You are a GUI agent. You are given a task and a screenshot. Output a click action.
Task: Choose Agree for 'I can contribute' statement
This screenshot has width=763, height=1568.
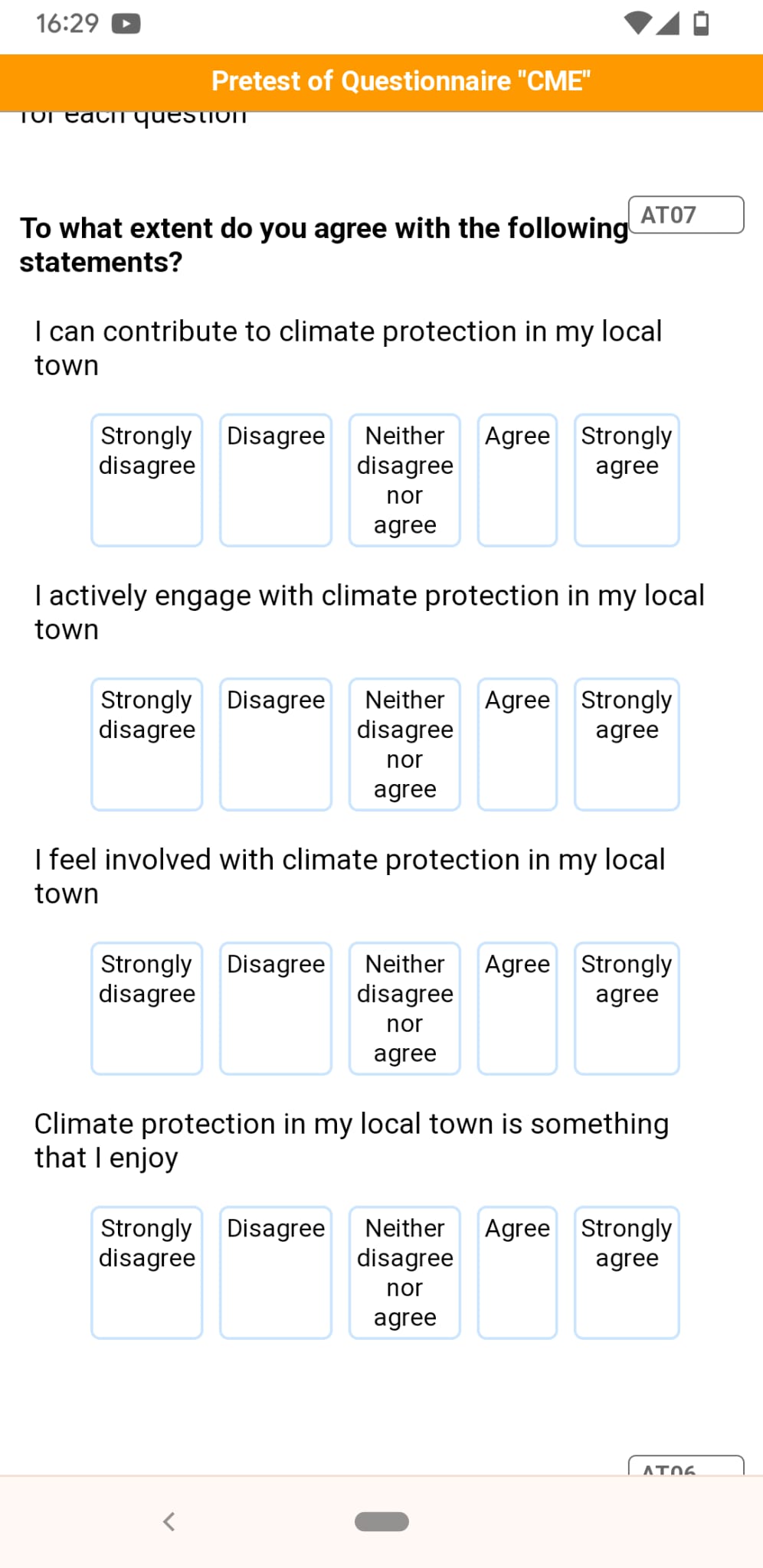click(x=517, y=480)
